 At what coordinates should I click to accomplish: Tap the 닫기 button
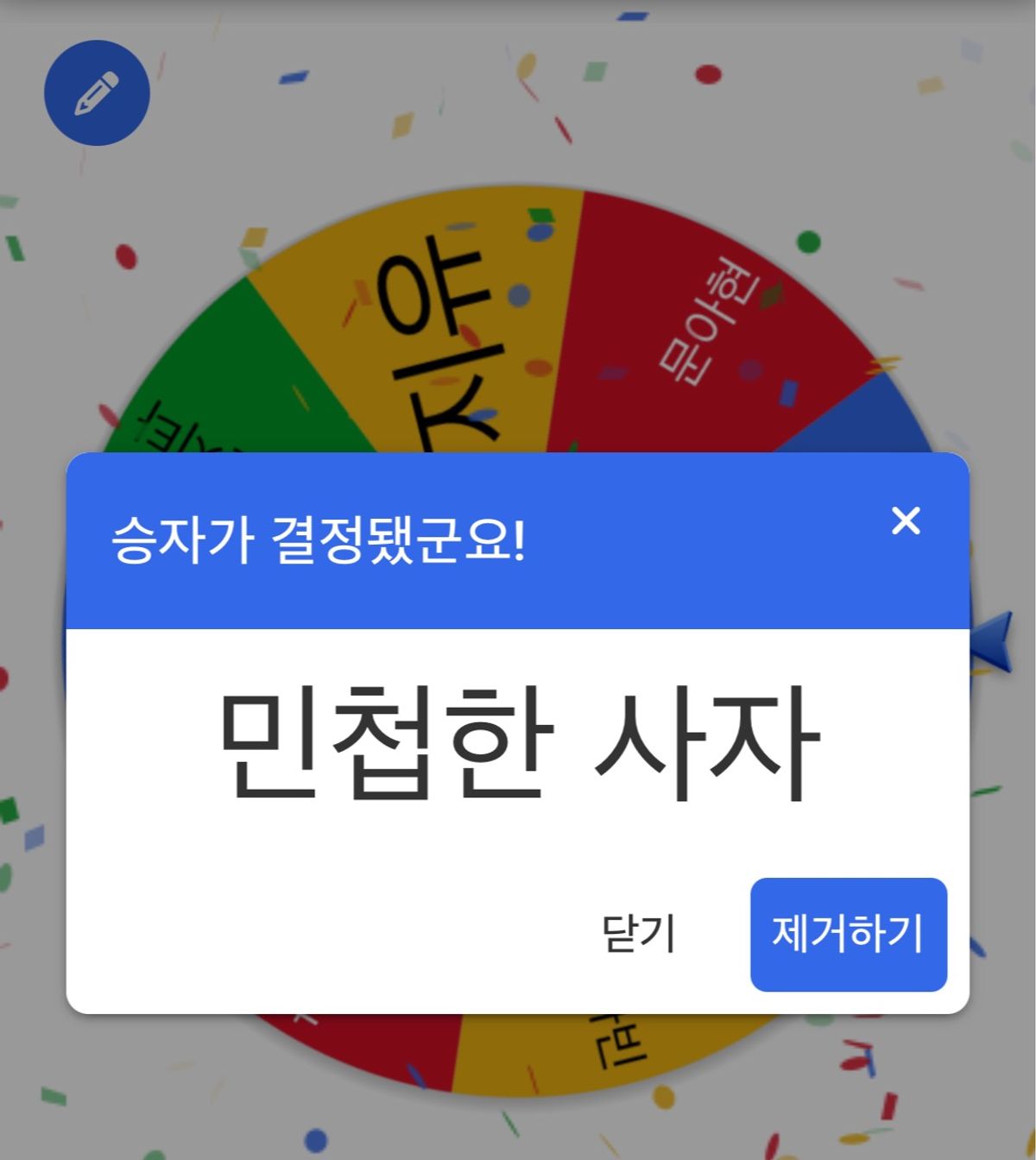[x=638, y=934]
